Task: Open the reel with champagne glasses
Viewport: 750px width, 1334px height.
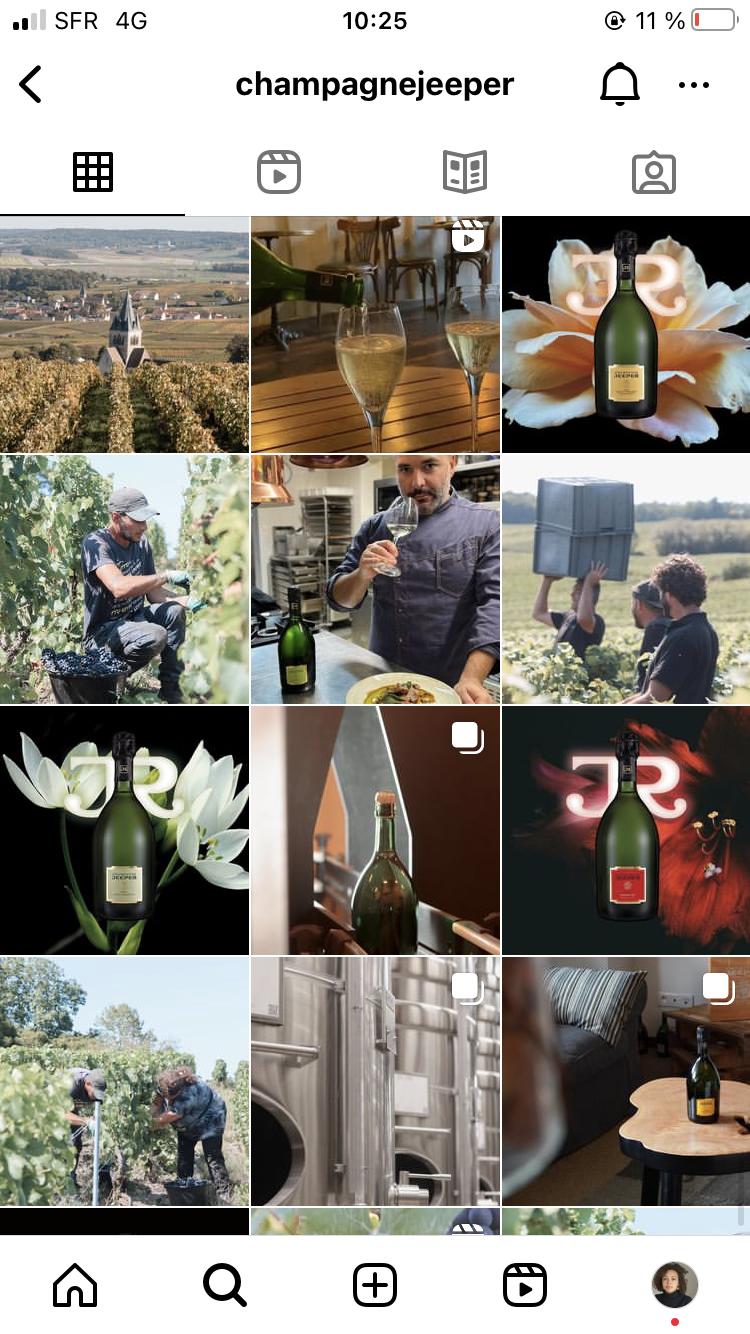Action: (375, 334)
